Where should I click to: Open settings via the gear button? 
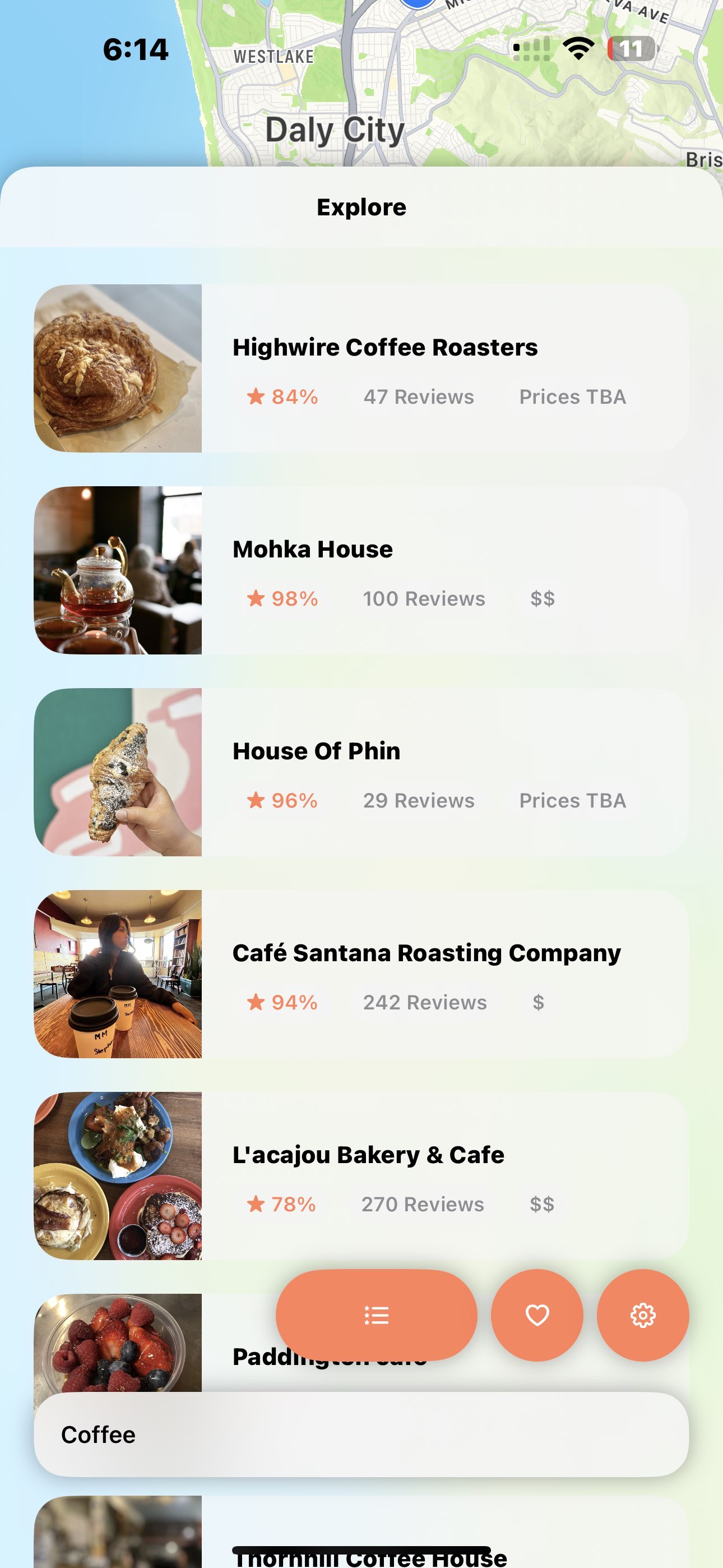pos(643,1315)
